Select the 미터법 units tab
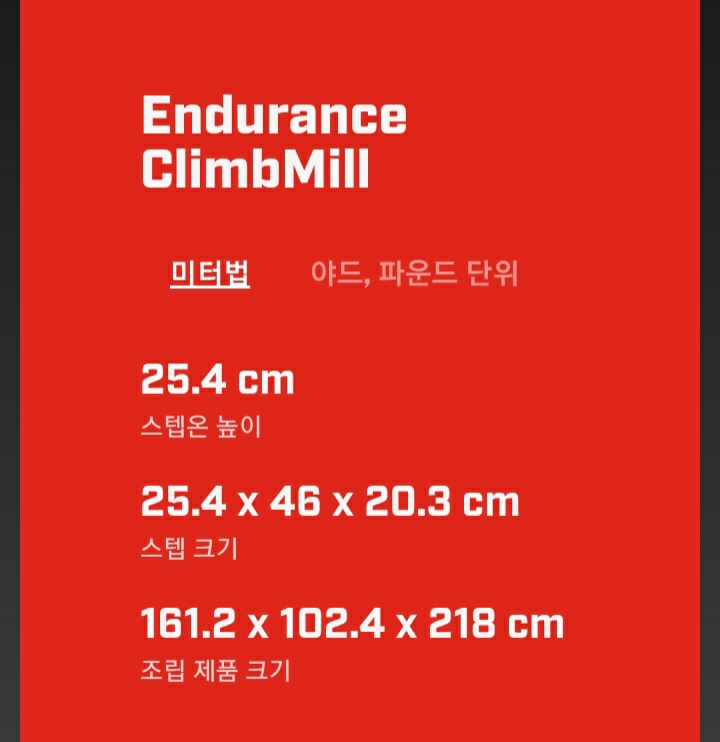720x742 pixels. 210,274
